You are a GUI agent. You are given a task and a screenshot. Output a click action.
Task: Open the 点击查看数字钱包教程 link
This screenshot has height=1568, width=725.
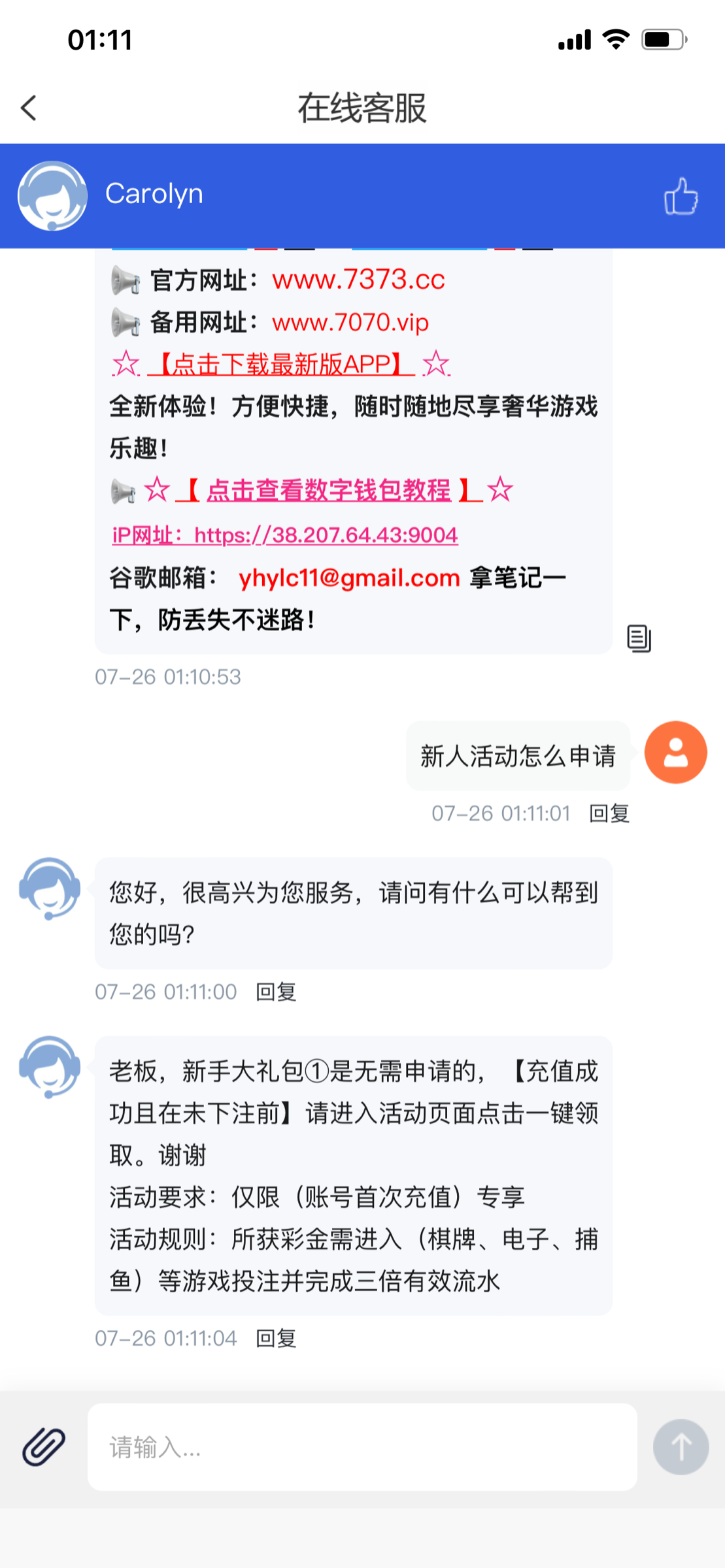329,489
